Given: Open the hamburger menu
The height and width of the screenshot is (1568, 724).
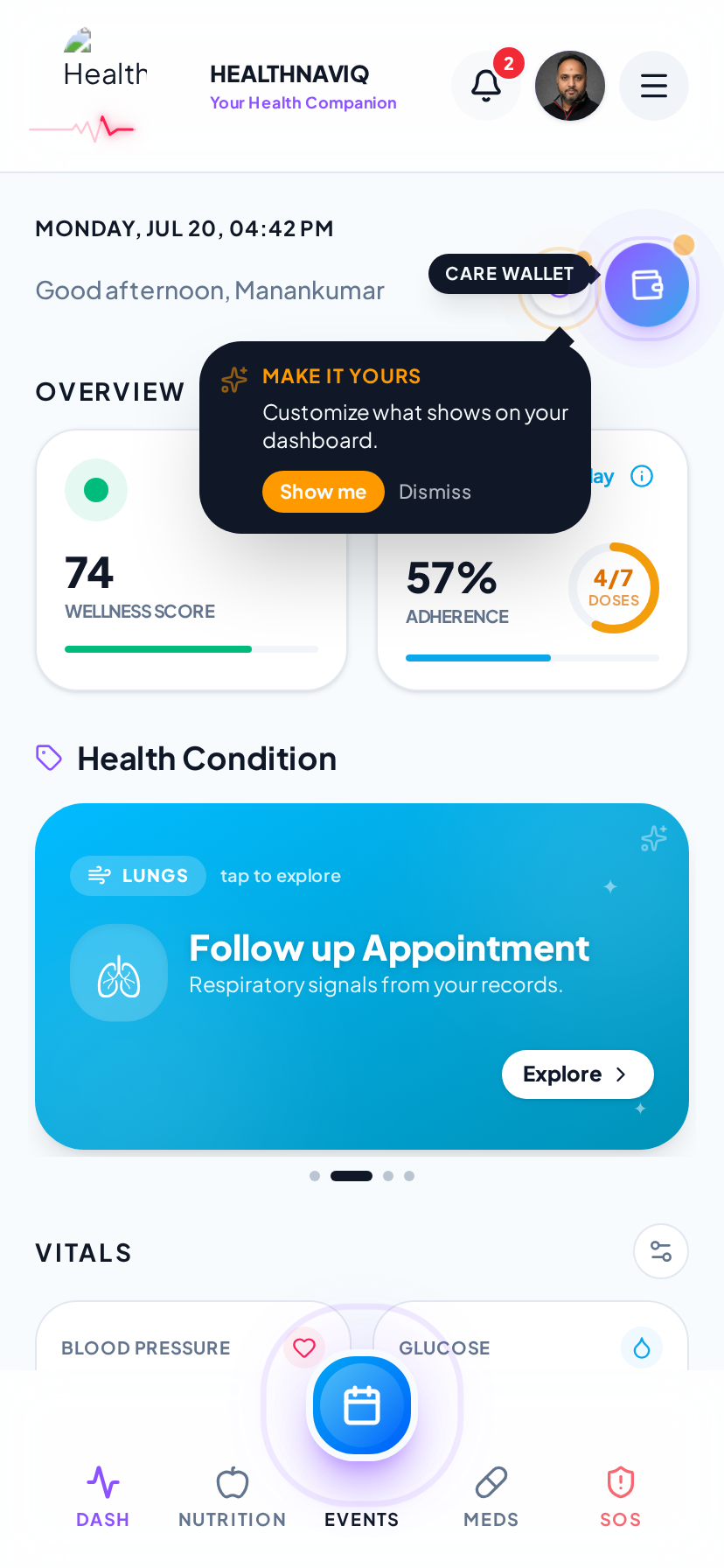Looking at the screenshot, I should (x=654, y=86).
